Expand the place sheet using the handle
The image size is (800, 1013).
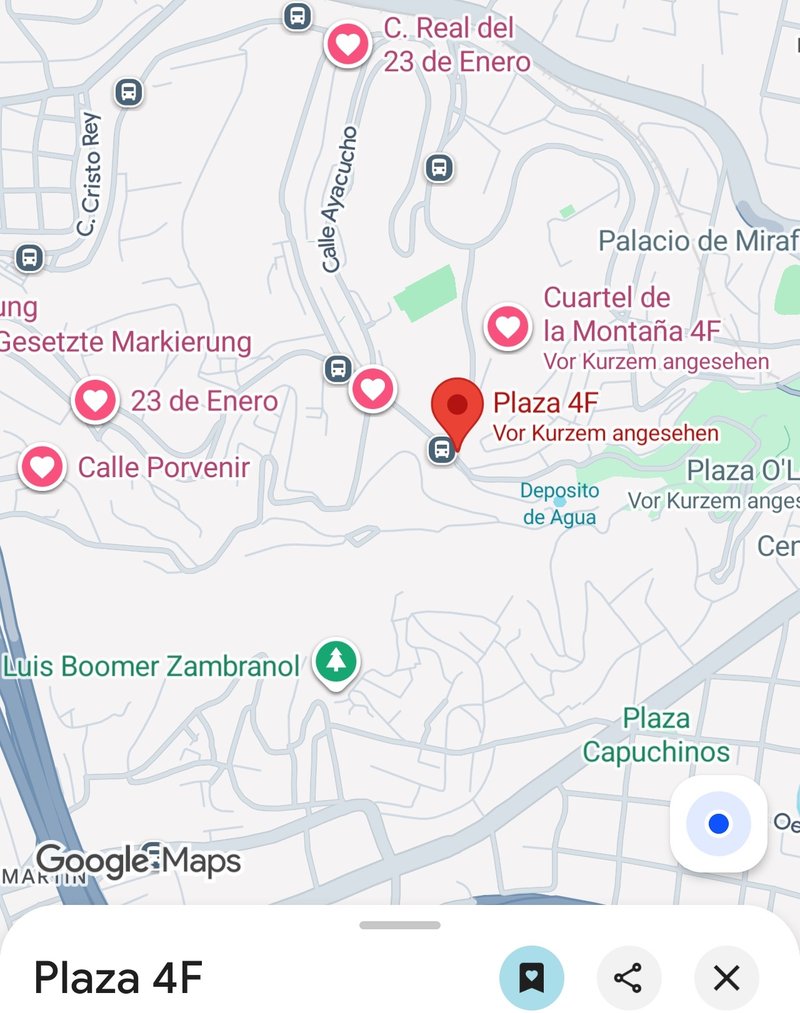point(400,925)
